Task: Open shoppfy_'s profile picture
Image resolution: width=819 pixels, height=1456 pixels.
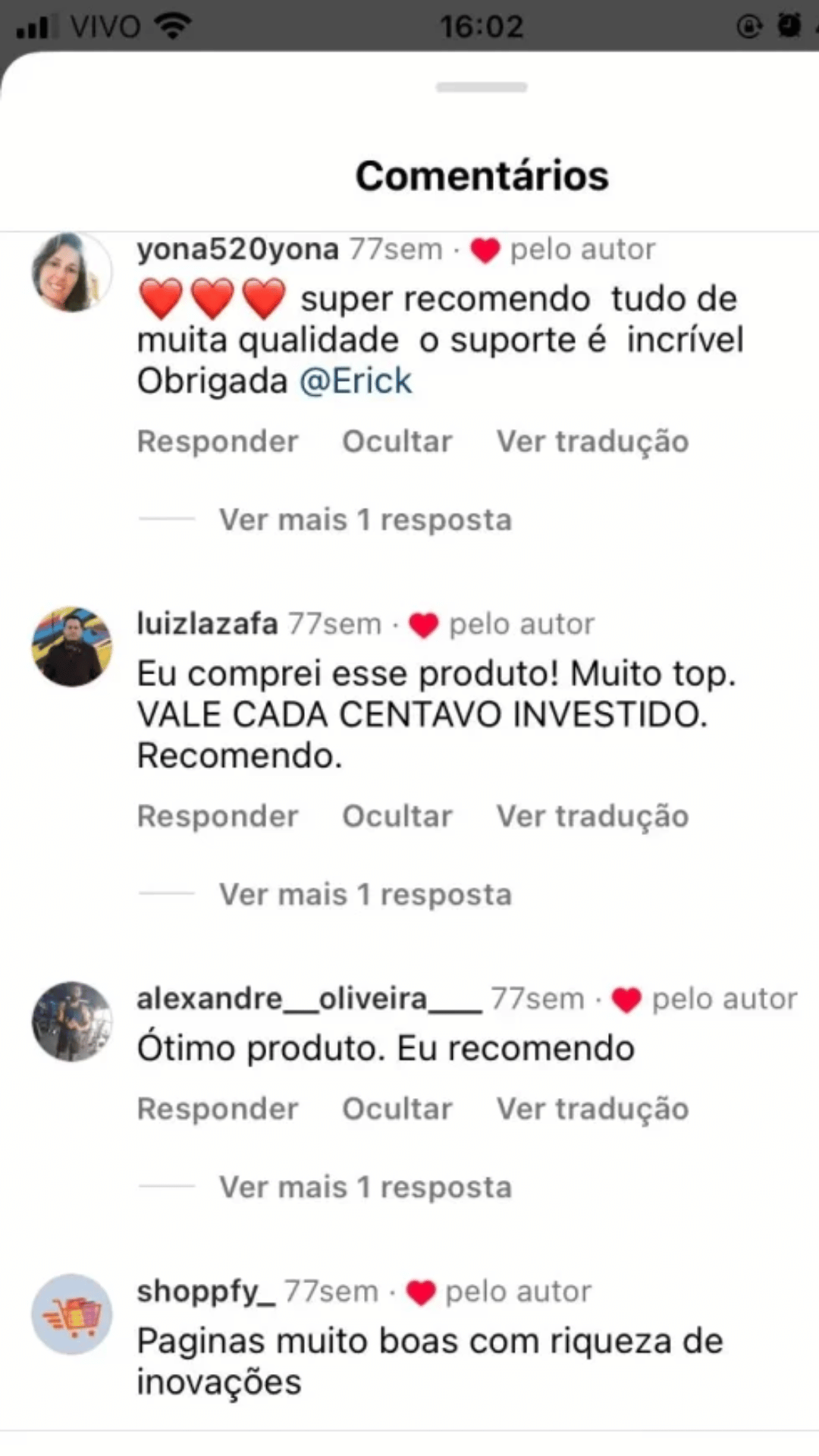Action: 72,1314
